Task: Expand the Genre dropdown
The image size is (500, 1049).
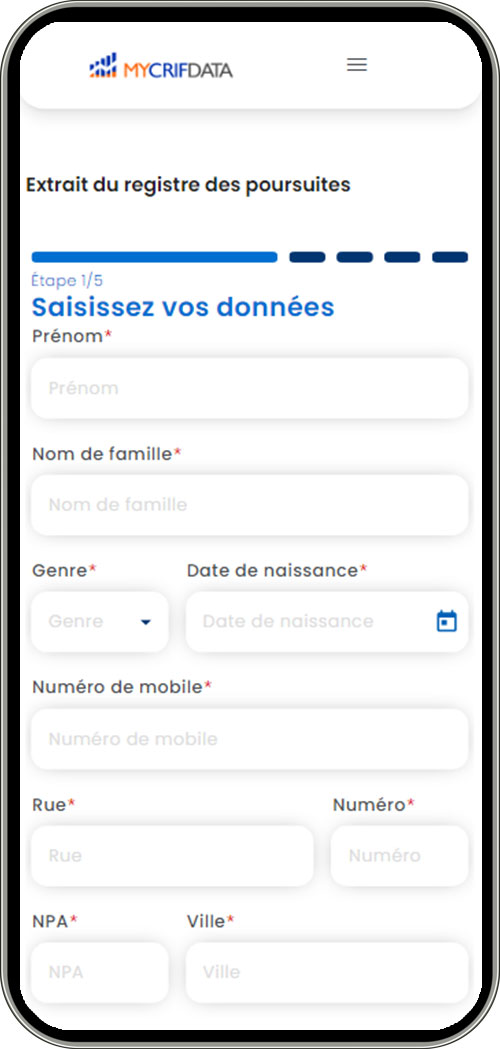Action: pos(100,622)
